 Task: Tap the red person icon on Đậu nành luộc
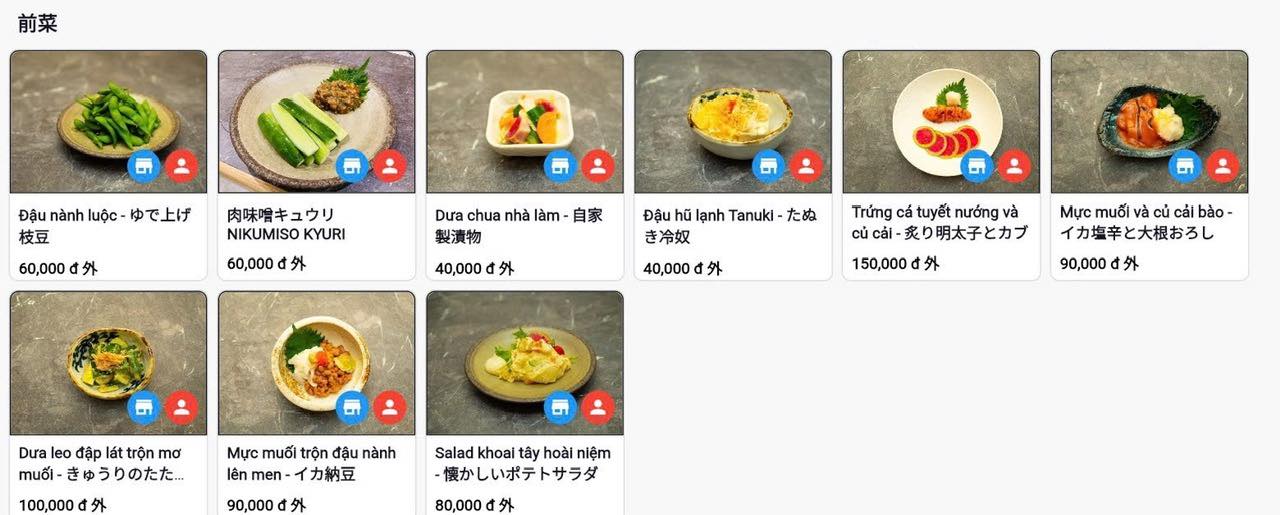[181, 166]
